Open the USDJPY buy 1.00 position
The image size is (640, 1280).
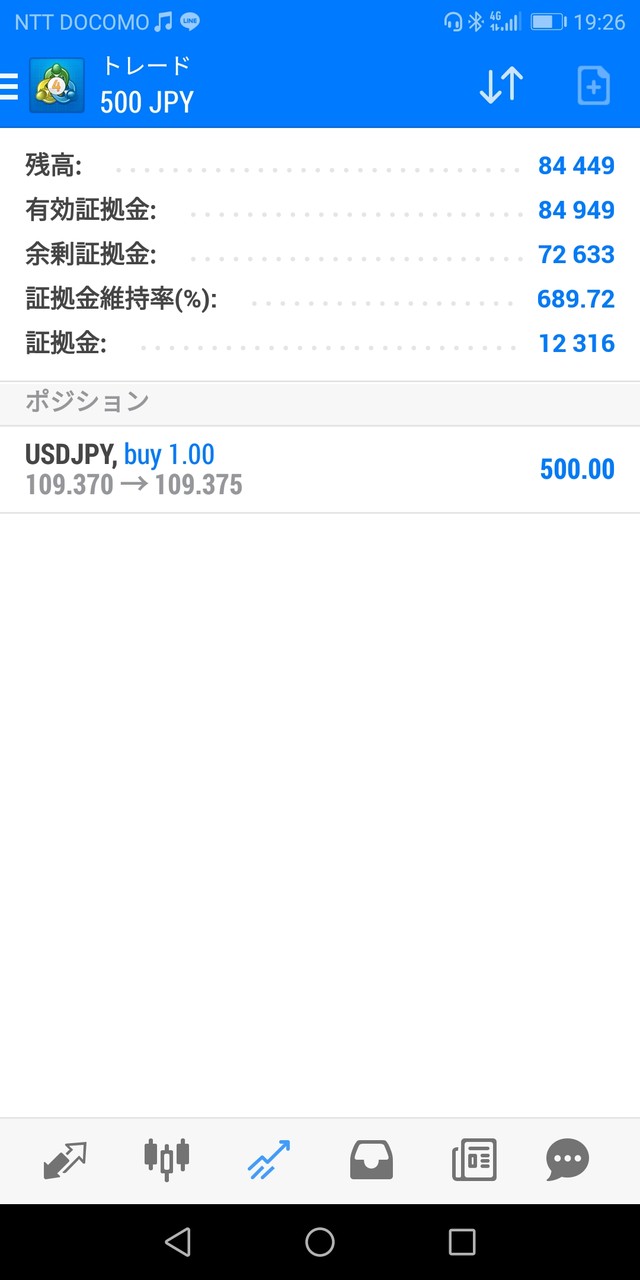click(320, 470)
